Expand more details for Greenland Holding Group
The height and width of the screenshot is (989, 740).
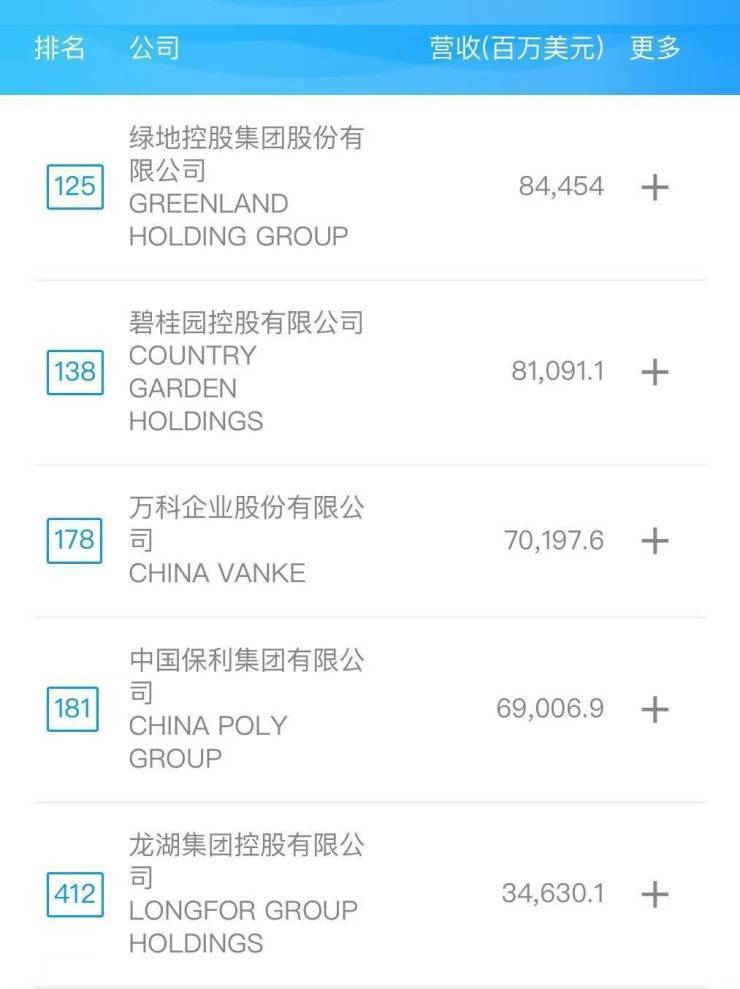click(654, 187)
